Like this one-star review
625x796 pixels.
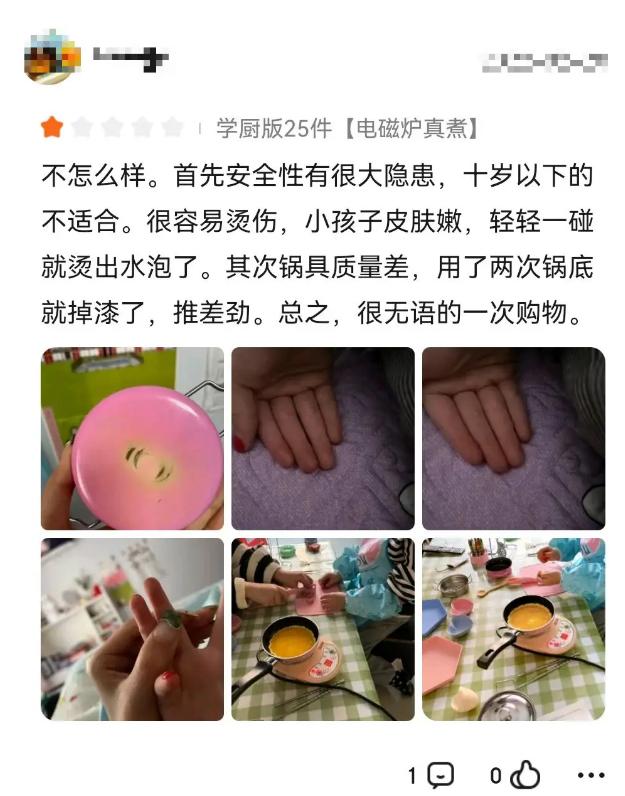(x=526, y=774)
